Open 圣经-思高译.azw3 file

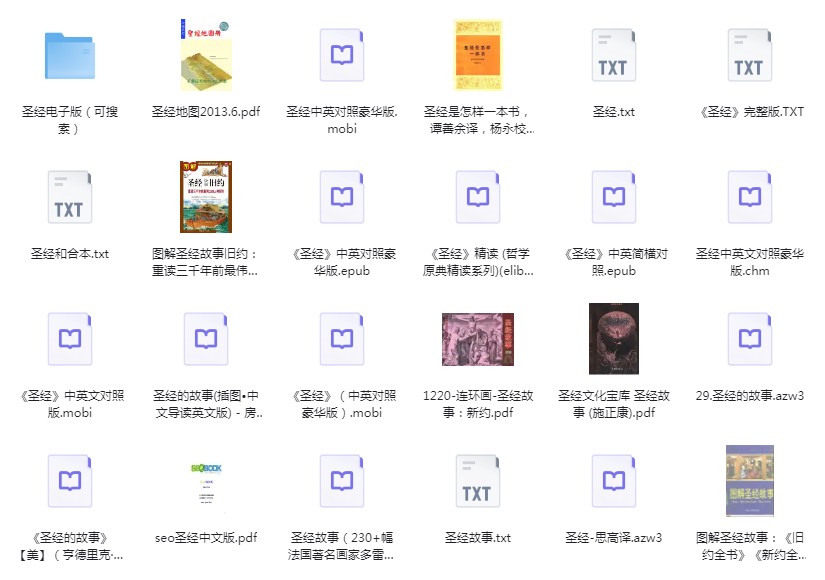coord(613,481)
